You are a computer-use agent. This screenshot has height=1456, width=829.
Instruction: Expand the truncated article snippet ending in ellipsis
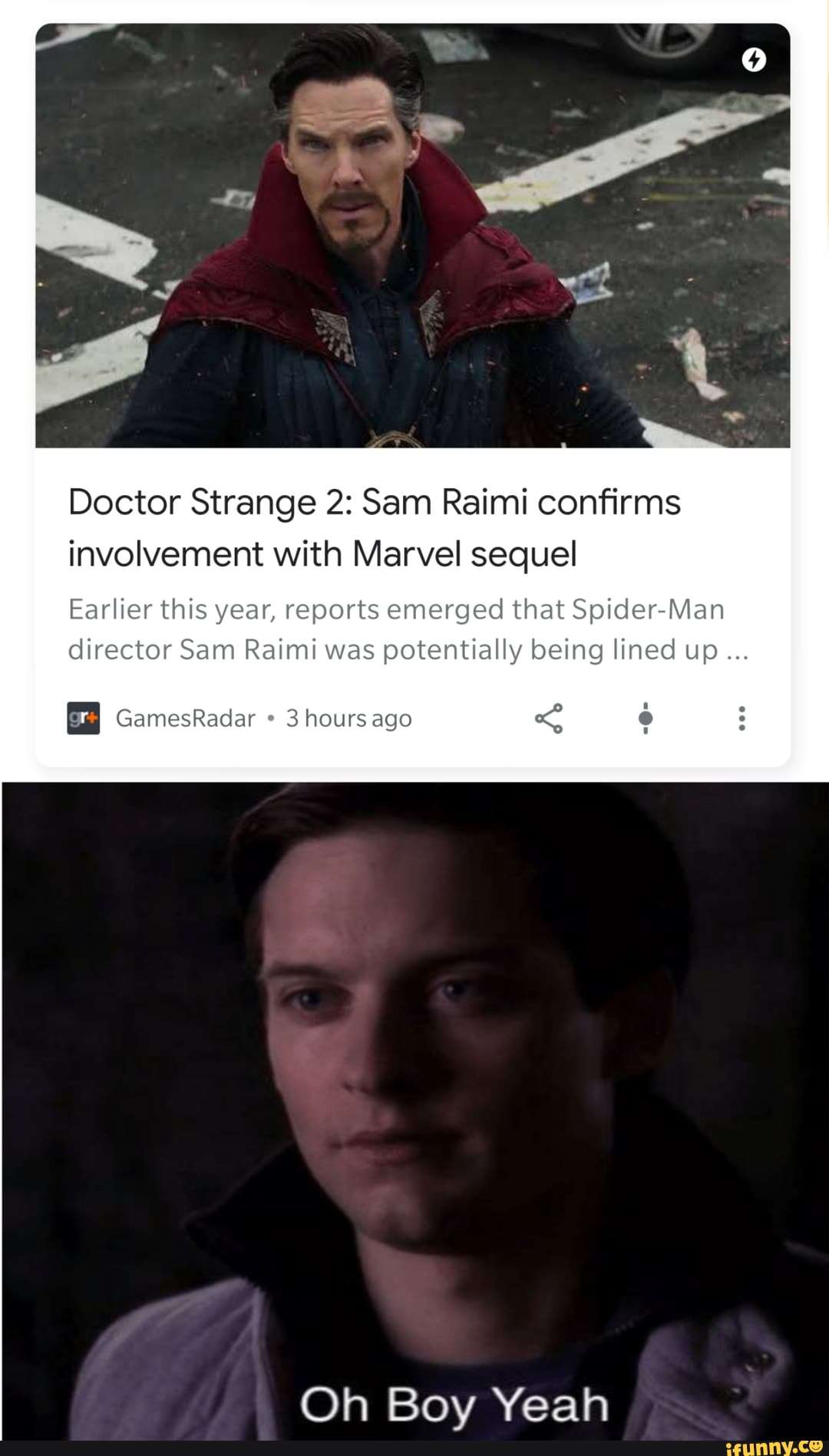tap(397, 629)
